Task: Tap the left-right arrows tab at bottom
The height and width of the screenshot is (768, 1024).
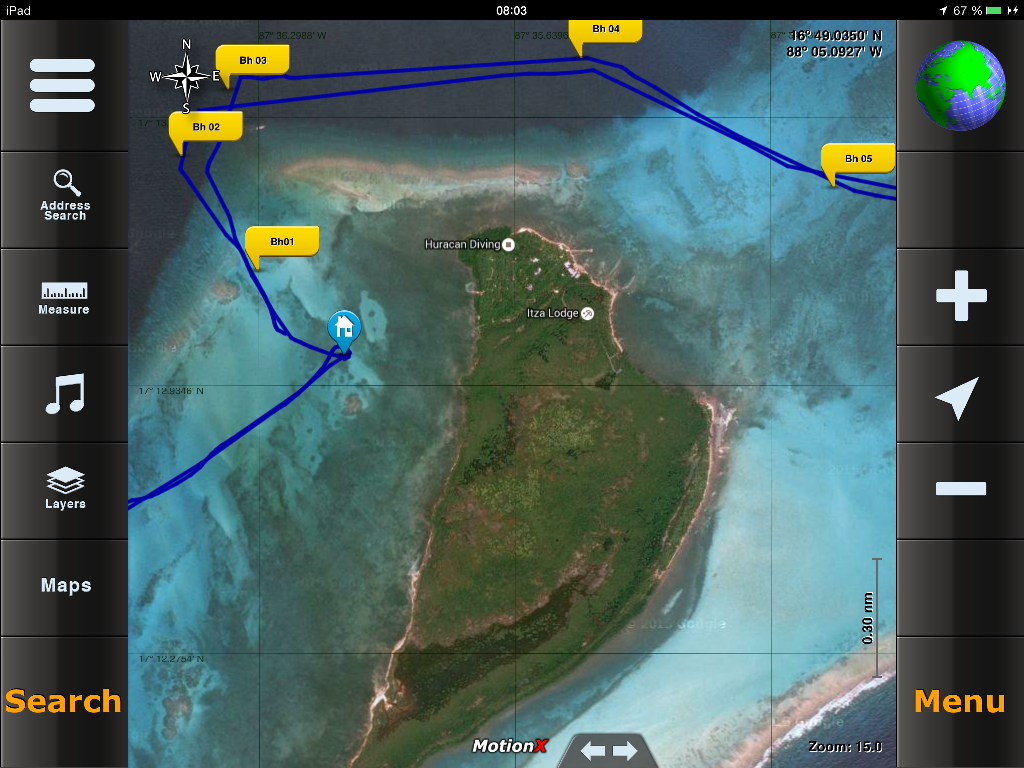Action: [x=608, y=751]
